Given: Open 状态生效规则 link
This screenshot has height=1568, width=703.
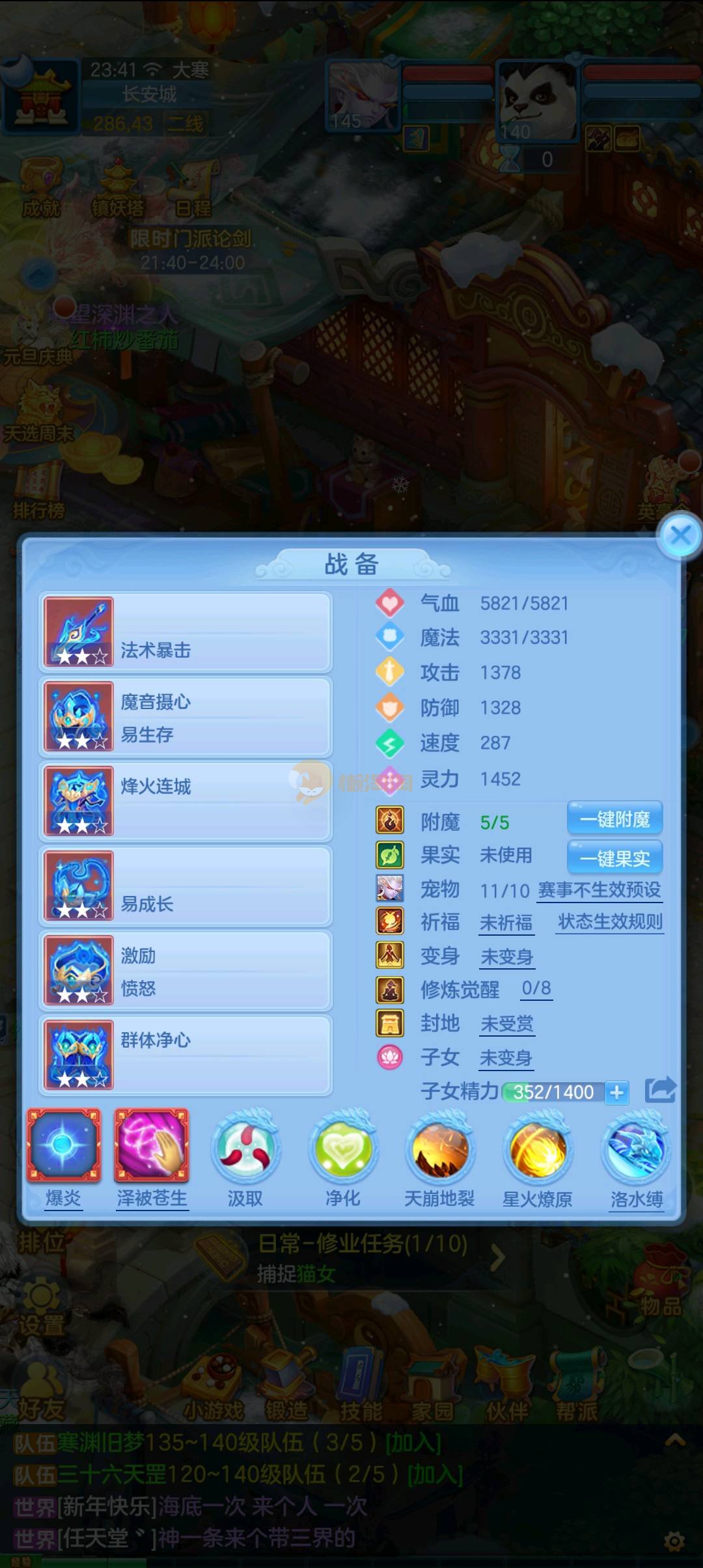Looking at the screenshot, I should click(x=610, y=922).
